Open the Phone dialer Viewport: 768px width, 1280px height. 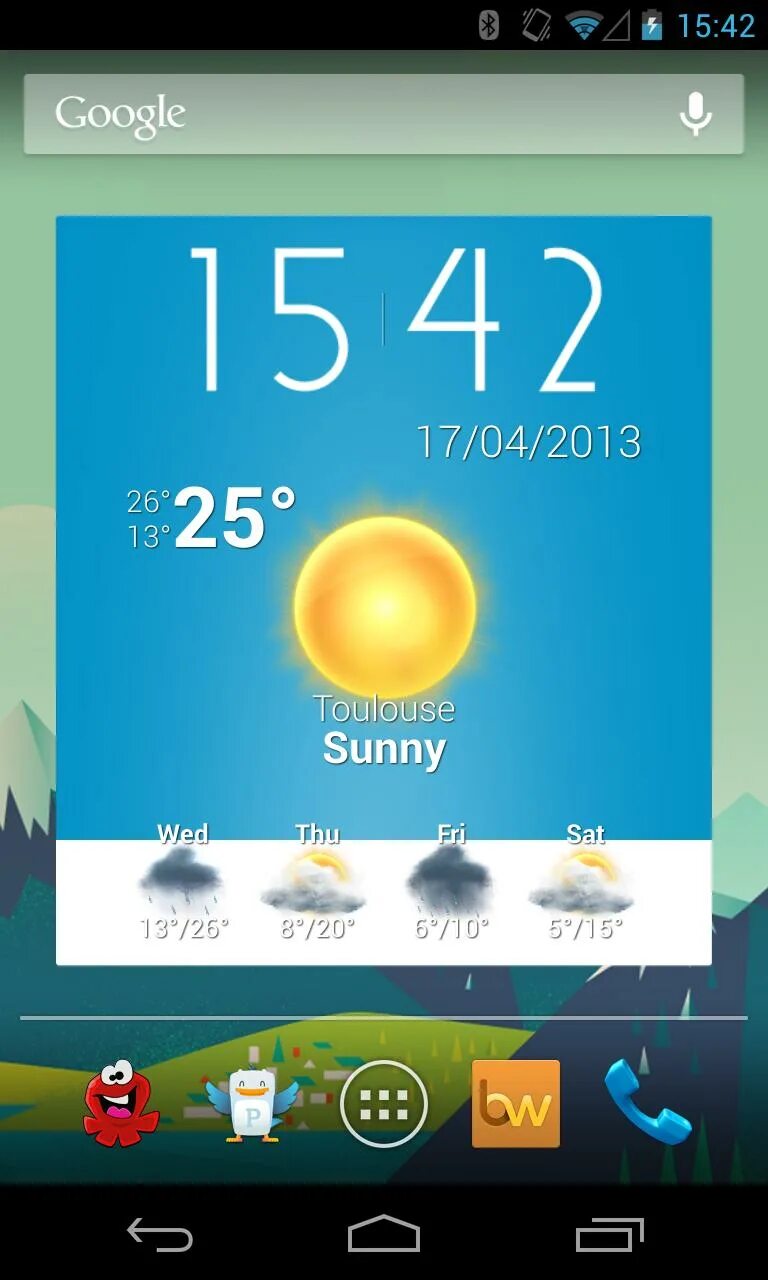(x=647, y=1102)
